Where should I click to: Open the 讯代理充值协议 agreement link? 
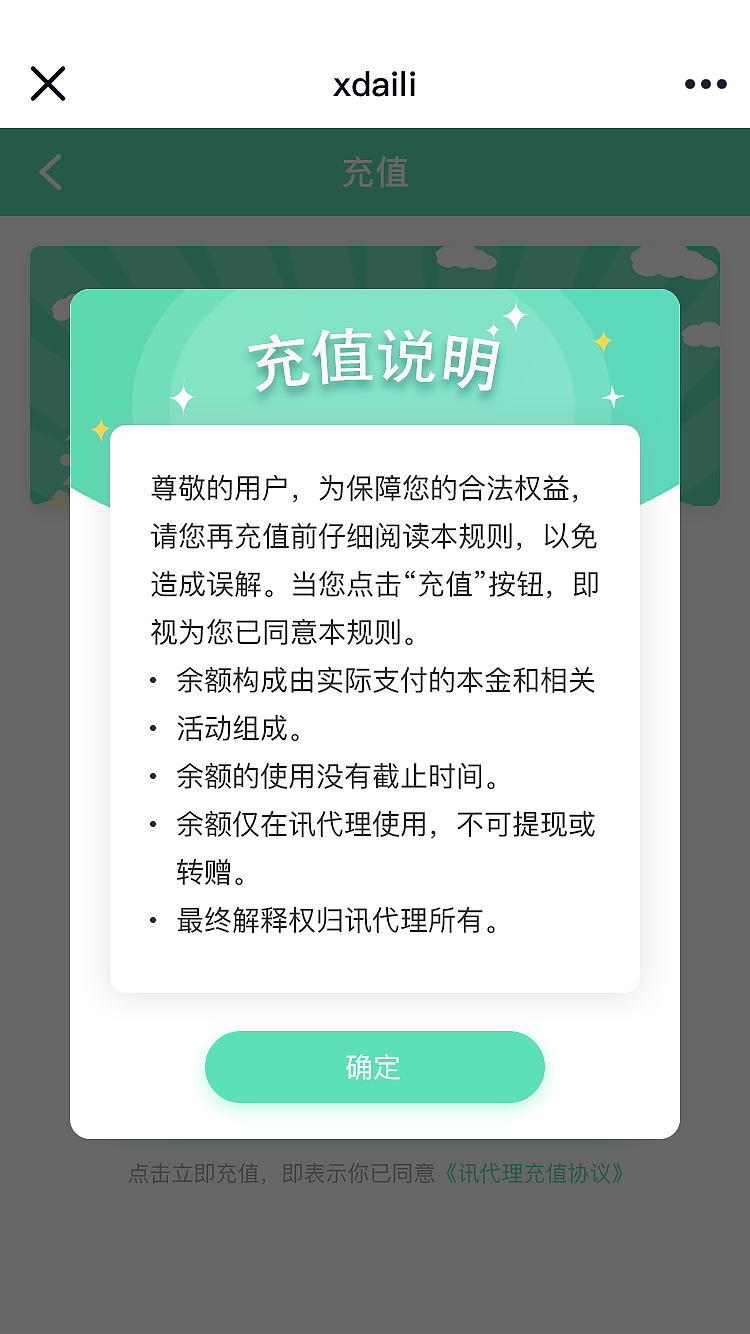pyautogui.click(x=535, y=1173)
